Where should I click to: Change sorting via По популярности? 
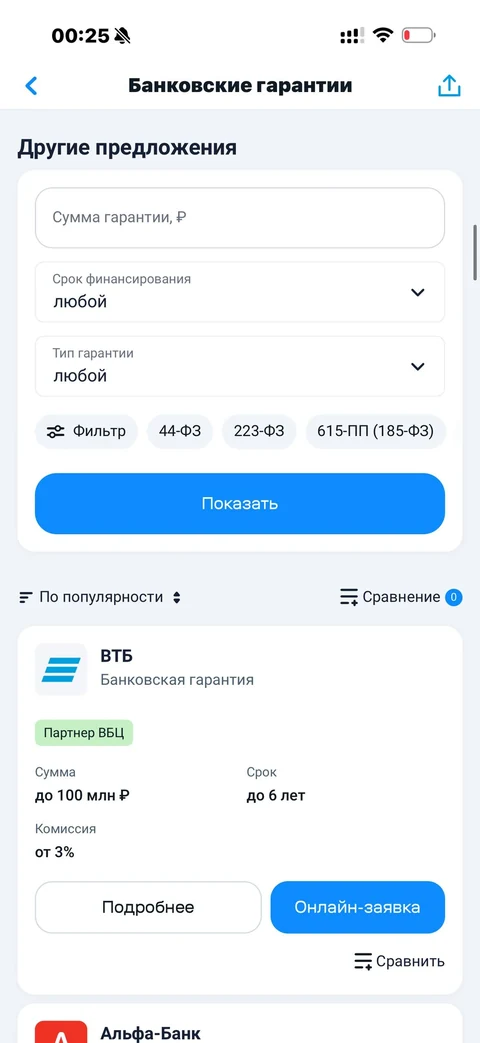(x=100, y=597)
